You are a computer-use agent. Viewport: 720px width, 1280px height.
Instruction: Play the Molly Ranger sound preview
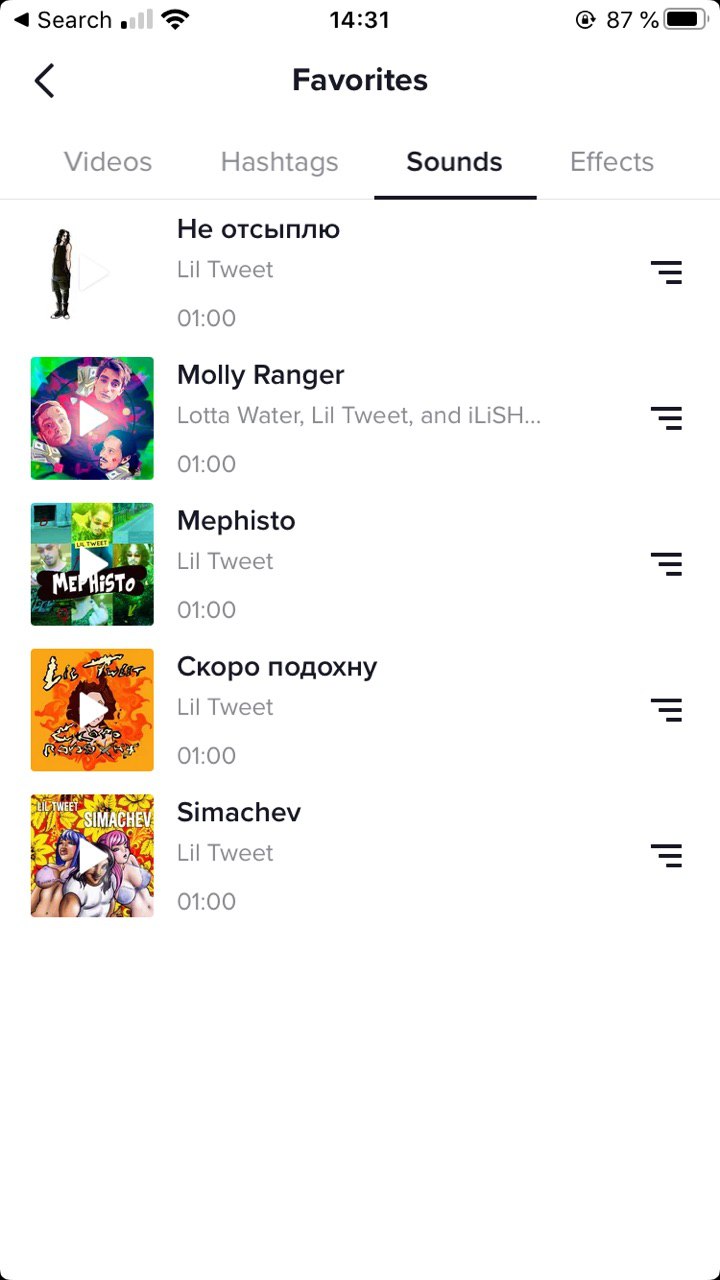[x=92, y=419]
